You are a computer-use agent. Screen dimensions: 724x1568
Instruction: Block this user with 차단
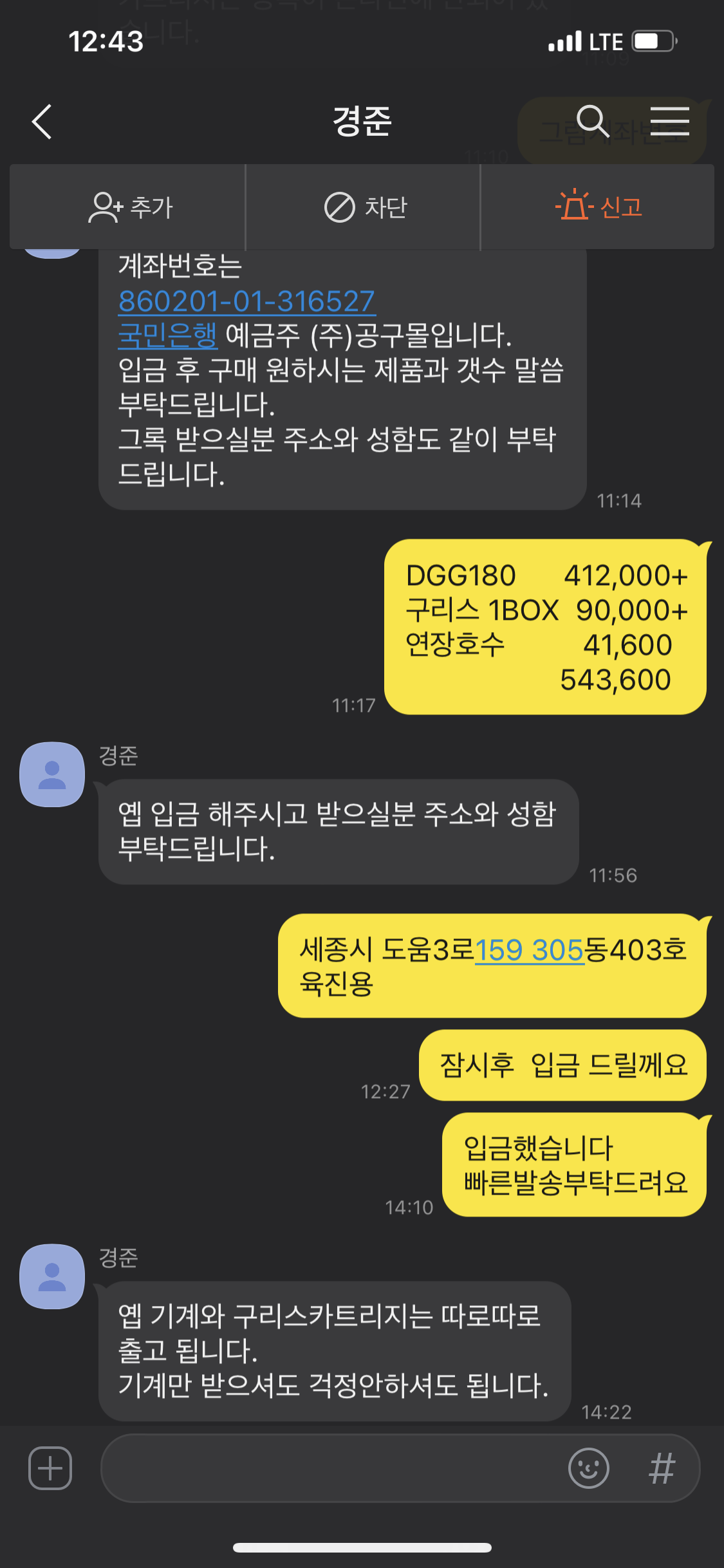coord(365,207)
